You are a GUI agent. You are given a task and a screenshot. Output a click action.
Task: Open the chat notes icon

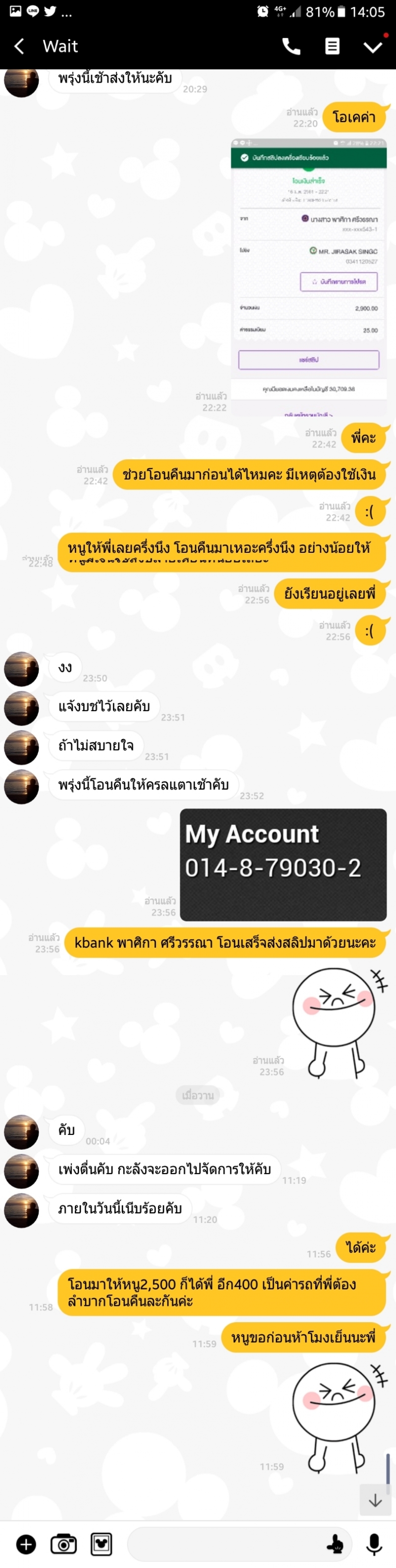(x=332, y=46)
